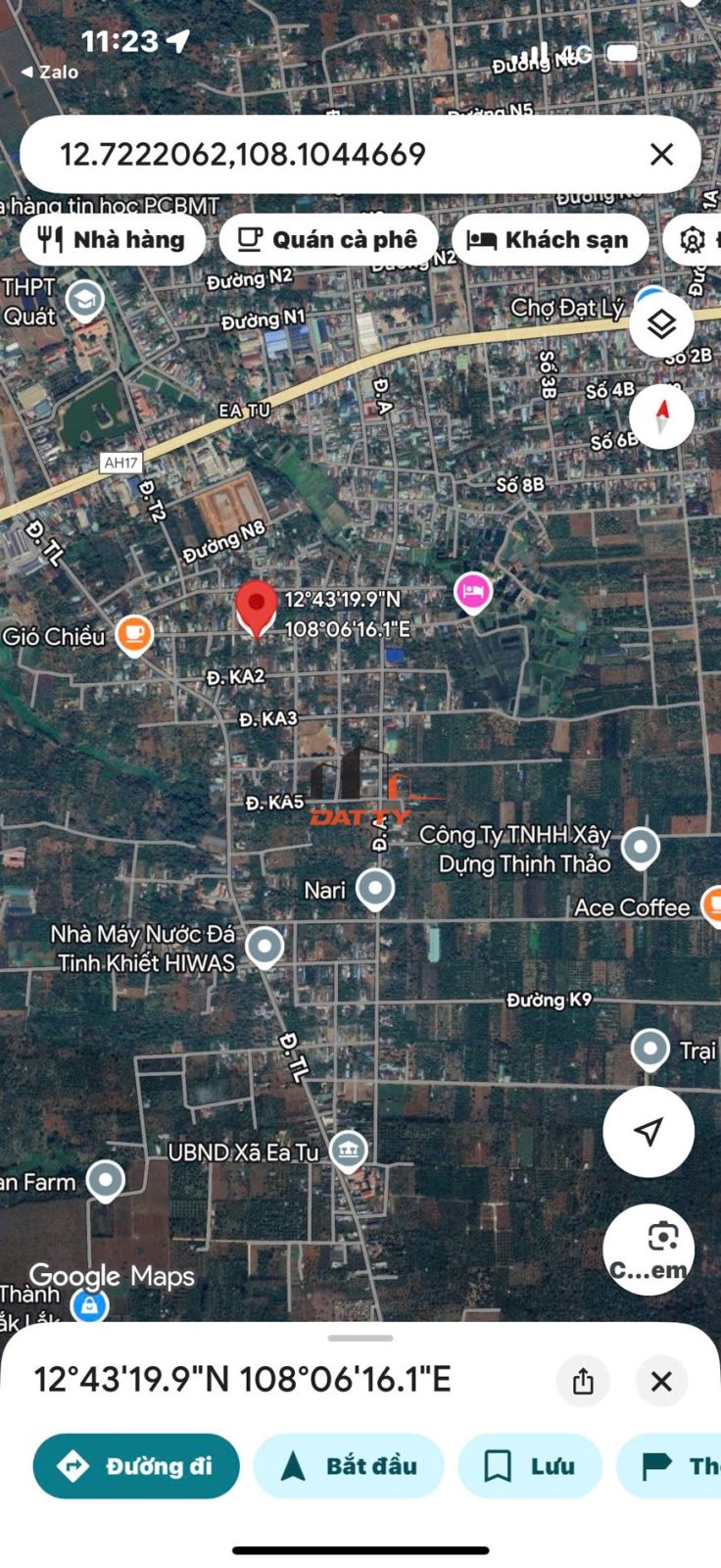Screen dimensions: 721x1568
Task: Open the camera lens view button
Action: click(x=649, y=1249)
